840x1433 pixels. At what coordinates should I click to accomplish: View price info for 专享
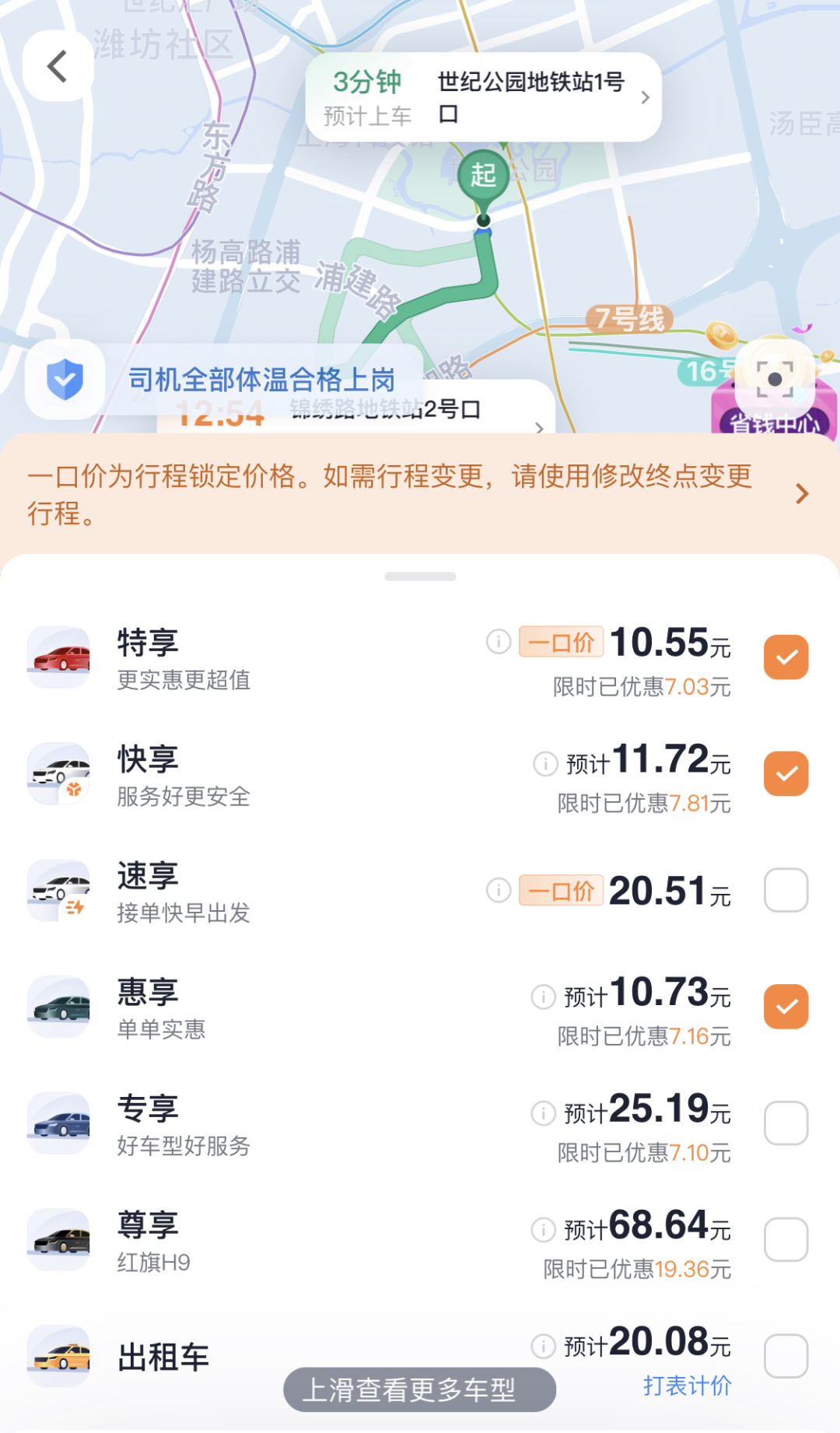click(x=543, y=1113)
